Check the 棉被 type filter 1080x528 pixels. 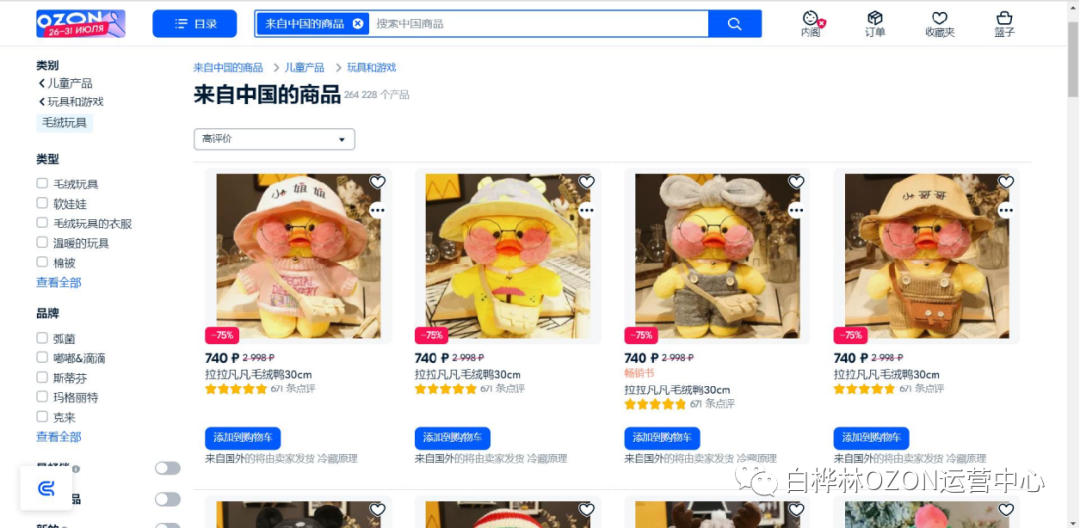point(42,262)
